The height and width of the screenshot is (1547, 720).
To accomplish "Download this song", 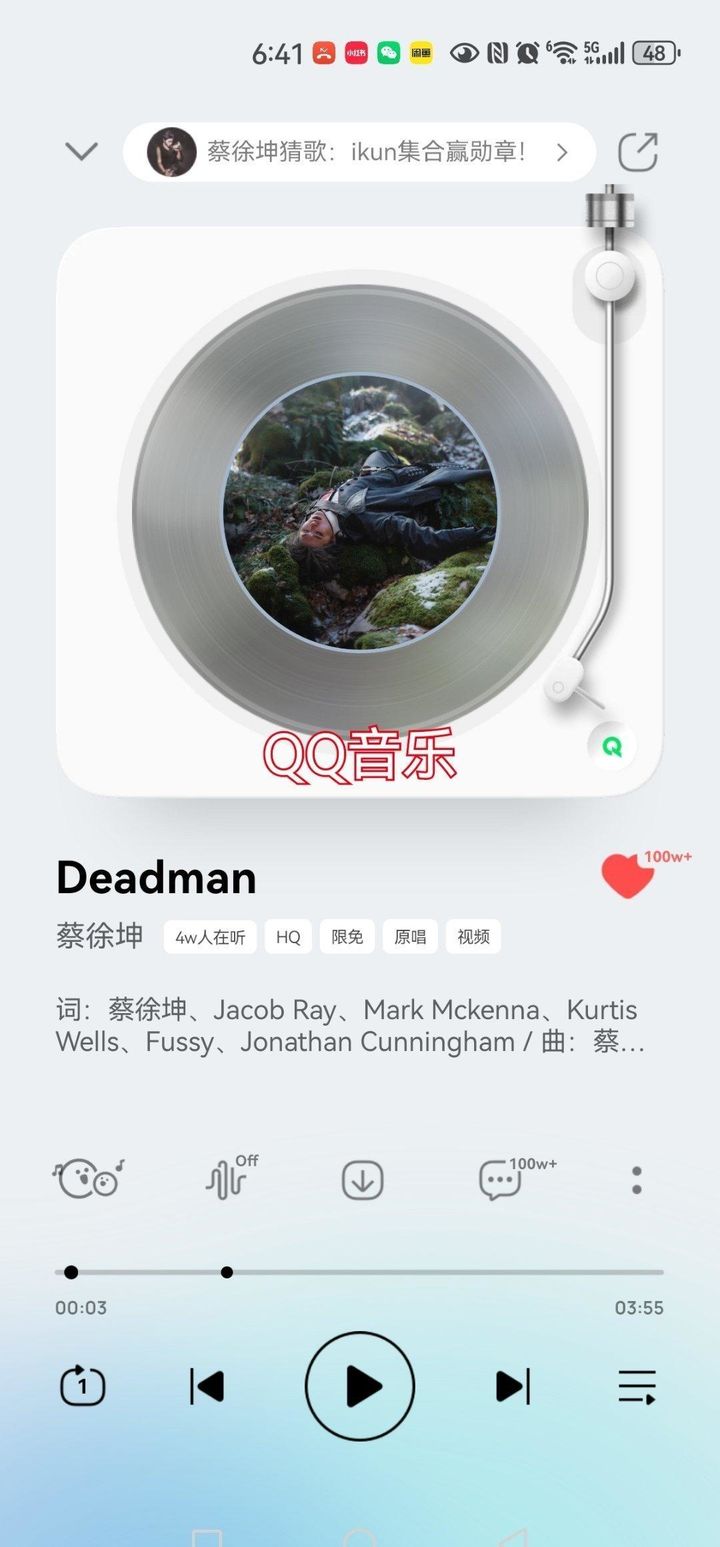I will coord(362,1180).
